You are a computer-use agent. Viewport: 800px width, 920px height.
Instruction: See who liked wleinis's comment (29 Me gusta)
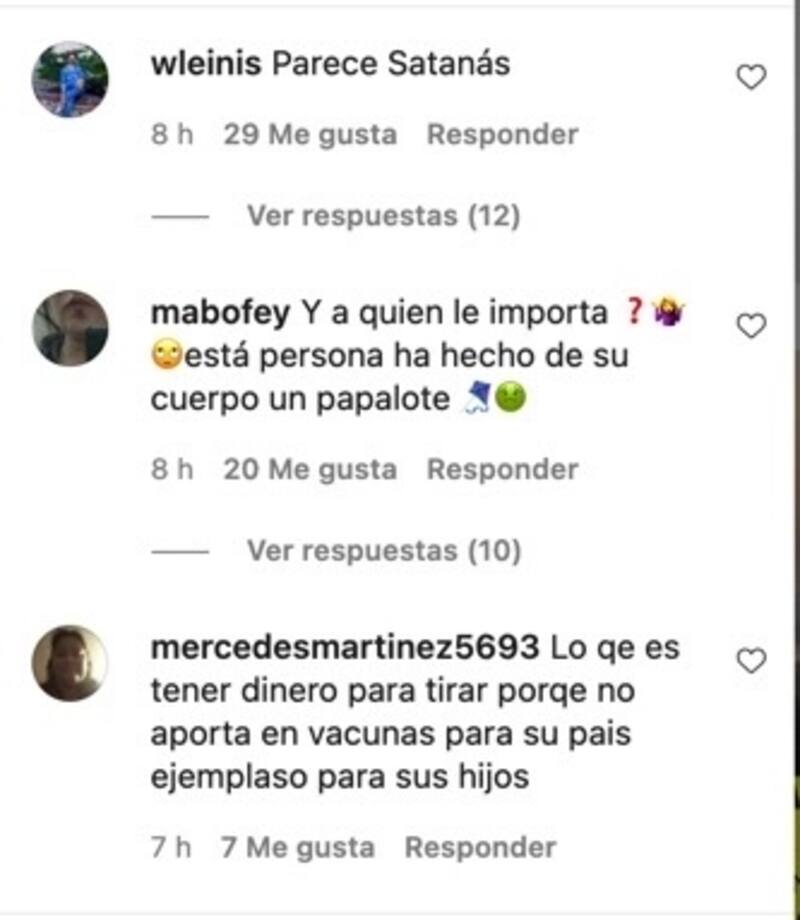[x=310, y=134]
